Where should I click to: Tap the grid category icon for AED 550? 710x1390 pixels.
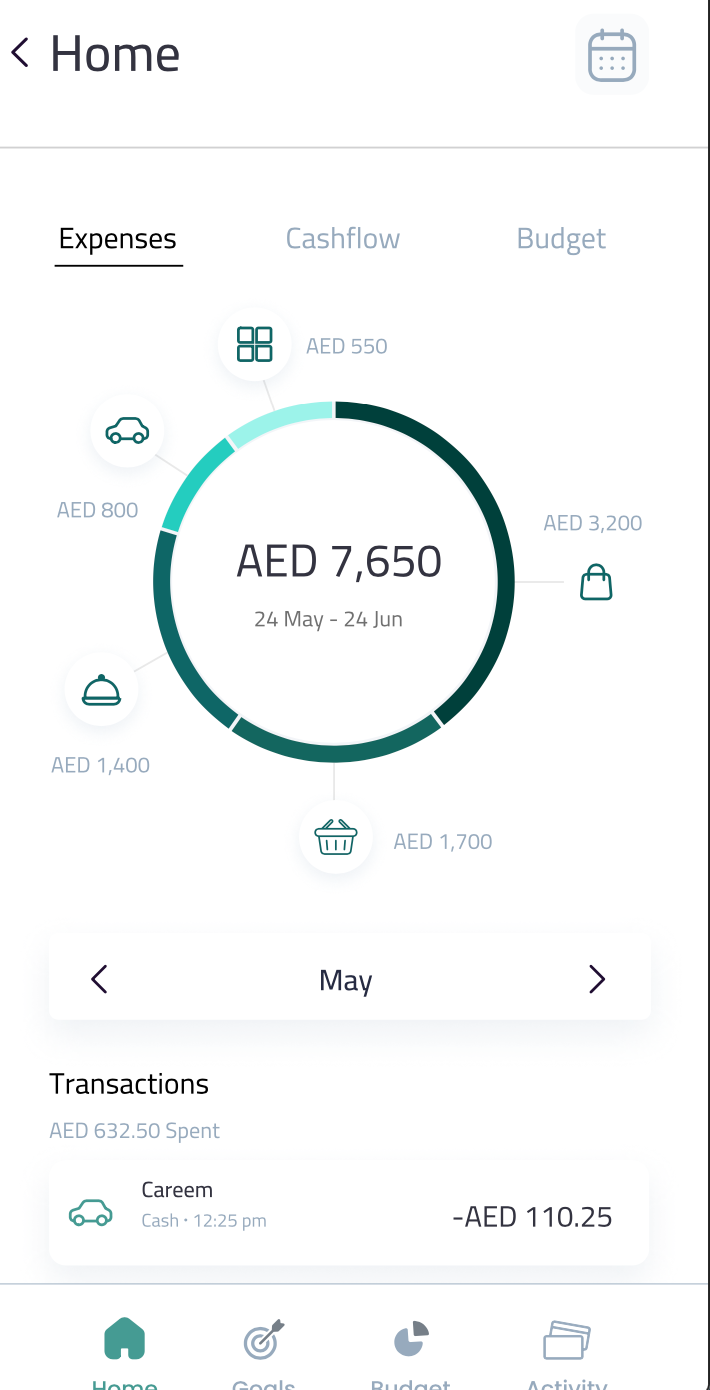tap(254, 344)
